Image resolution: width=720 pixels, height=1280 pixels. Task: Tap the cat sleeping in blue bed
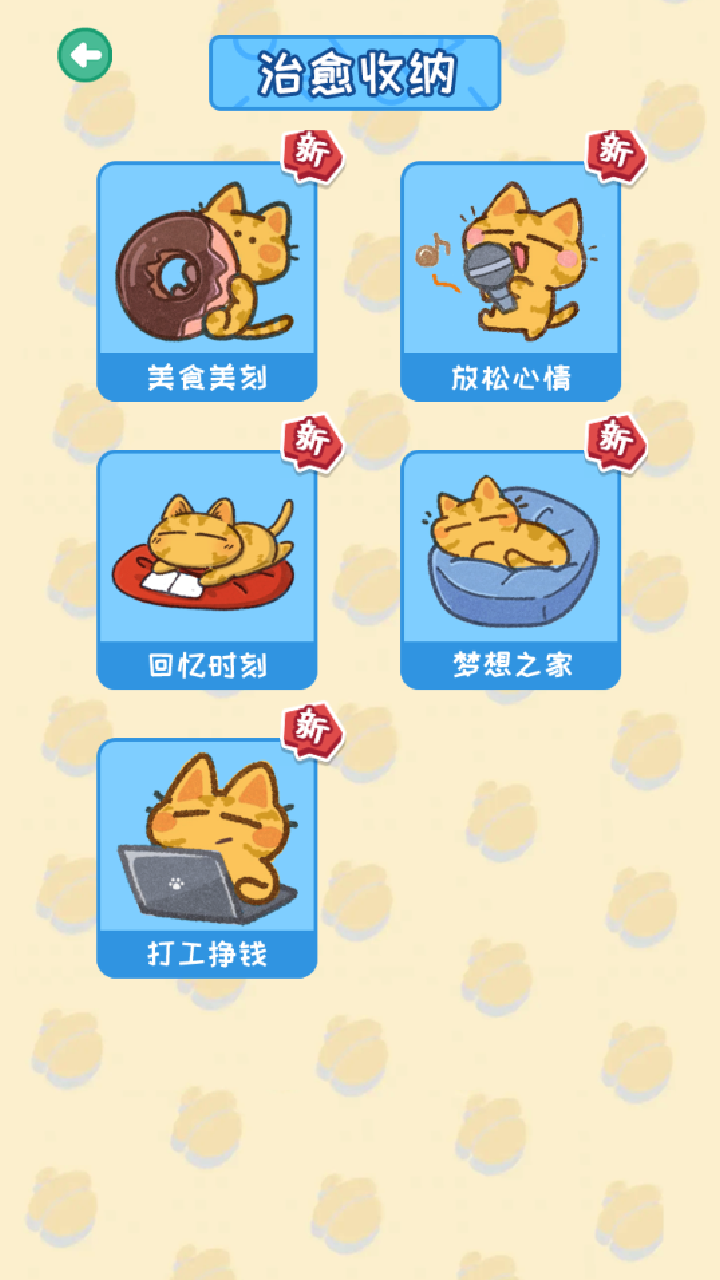tap(510, 555)
